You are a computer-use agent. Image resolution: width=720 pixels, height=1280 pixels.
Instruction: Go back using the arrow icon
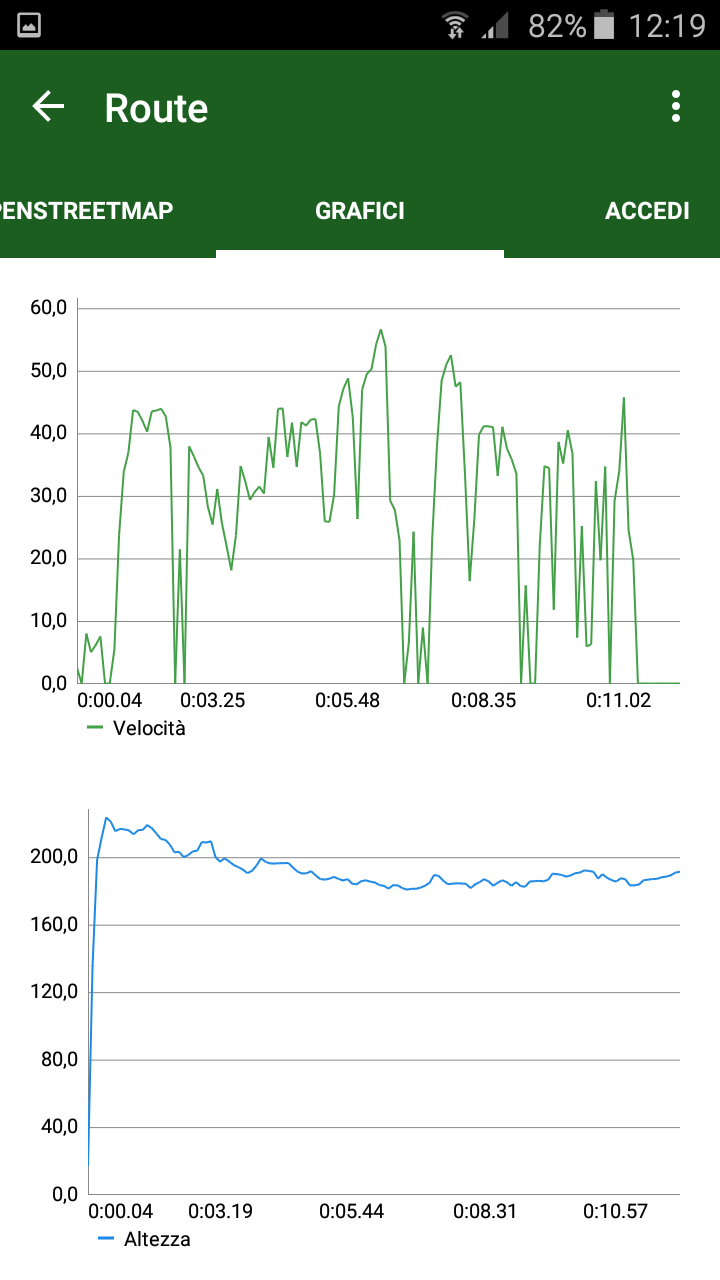(48, 106)
